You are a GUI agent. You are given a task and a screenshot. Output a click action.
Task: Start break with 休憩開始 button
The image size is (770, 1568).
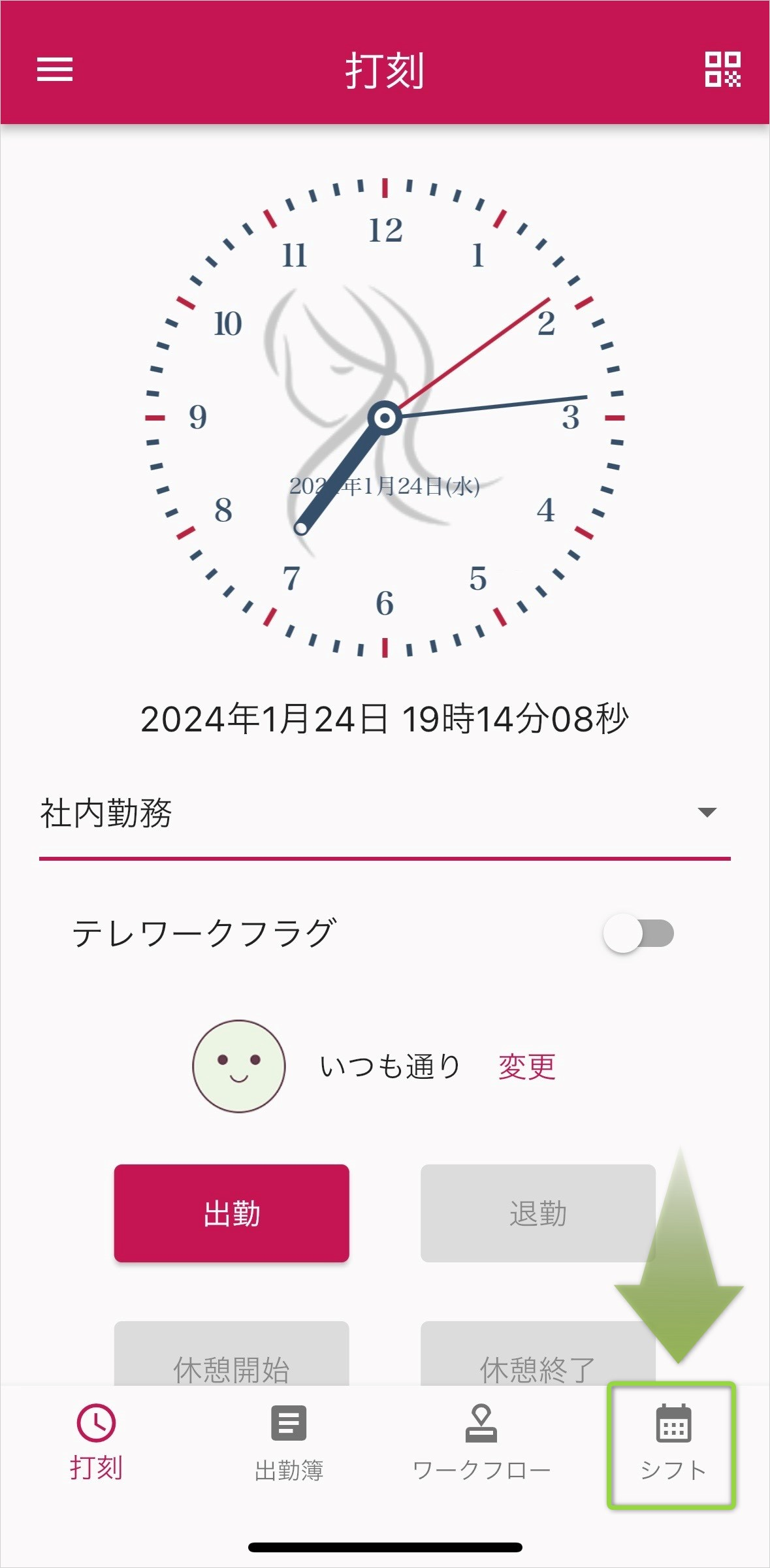[232, 1358]
